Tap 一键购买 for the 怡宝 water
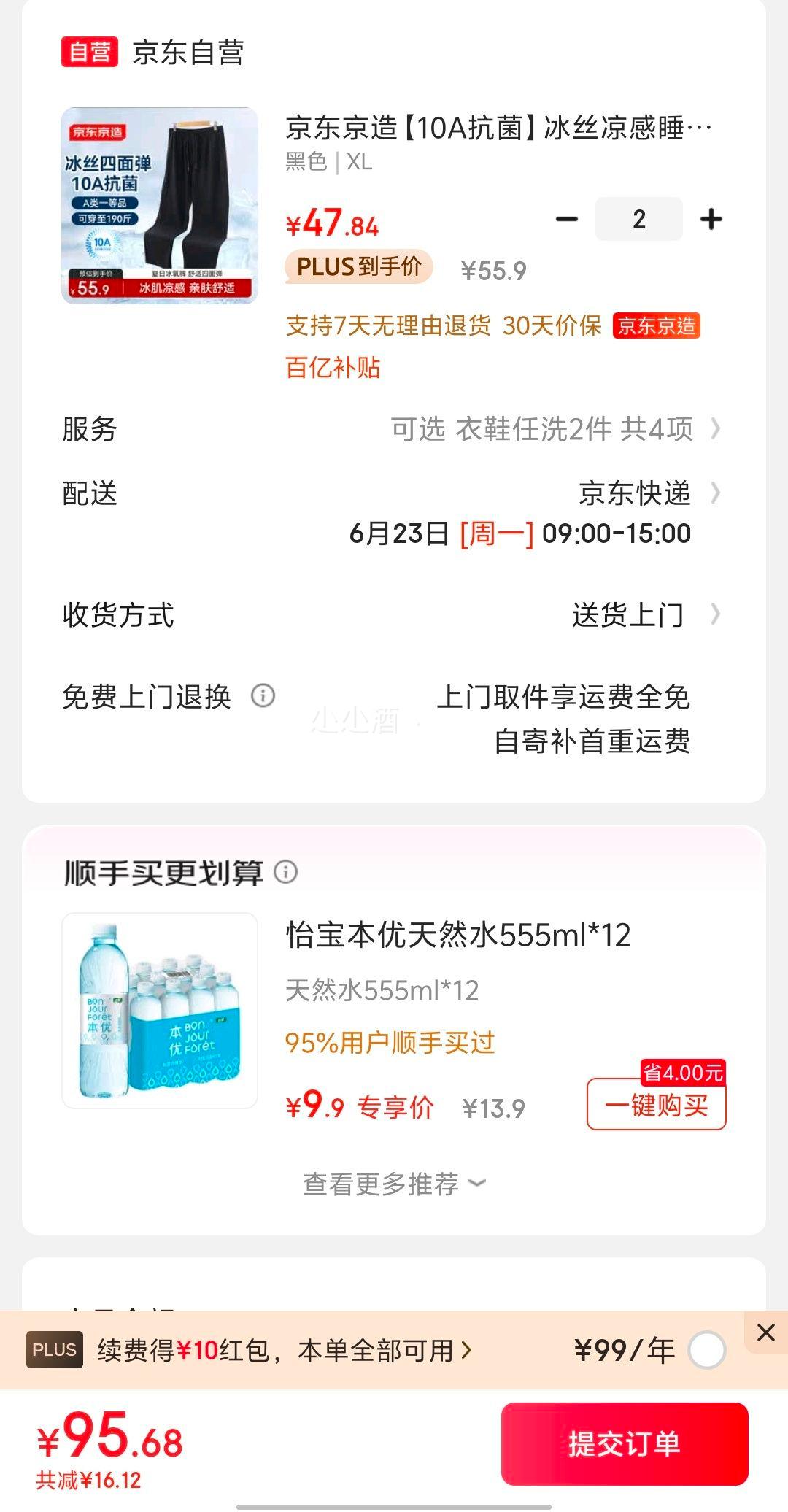The height and width of the screenshot is (1512, 788). coord(656,1105)
